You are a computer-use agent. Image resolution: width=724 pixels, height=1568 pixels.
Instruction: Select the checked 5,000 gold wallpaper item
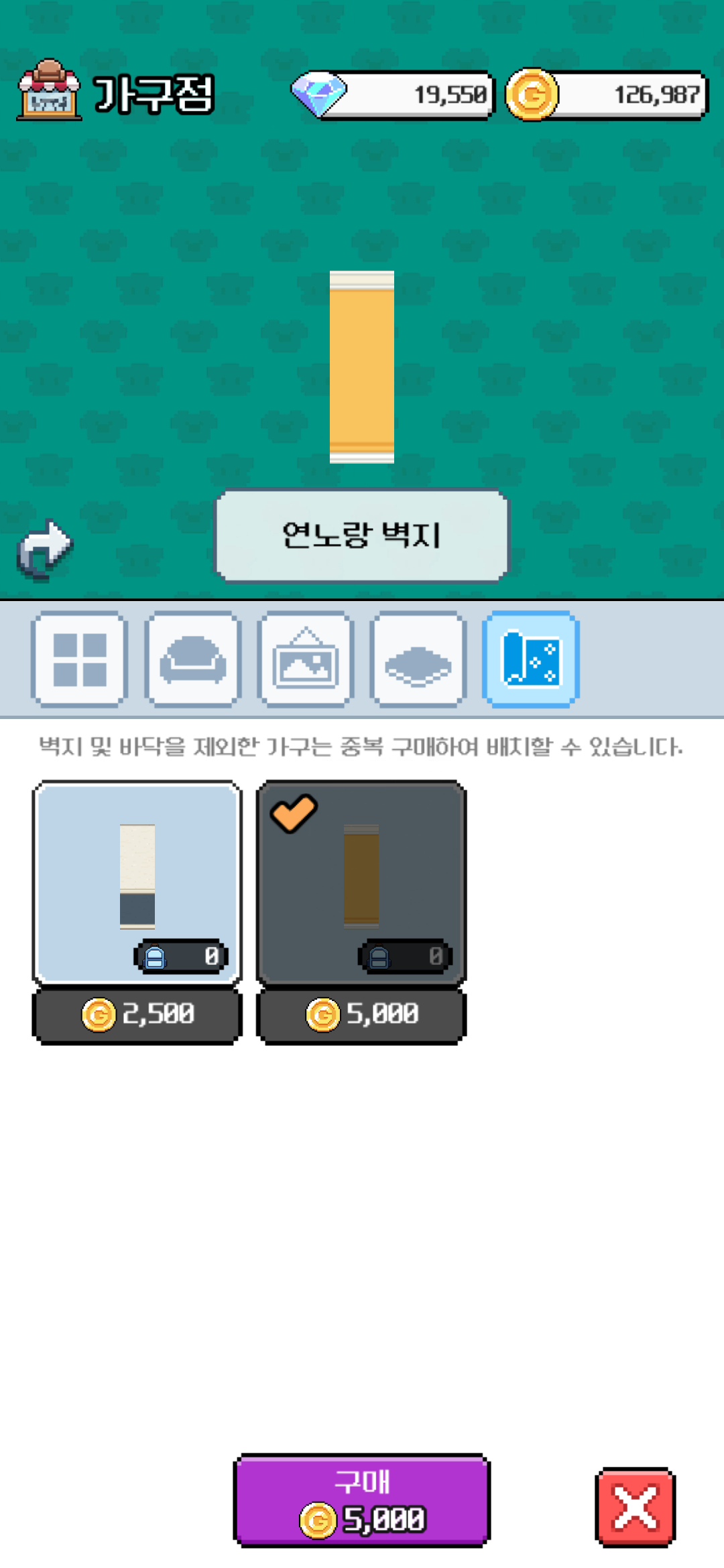[361, 912]
